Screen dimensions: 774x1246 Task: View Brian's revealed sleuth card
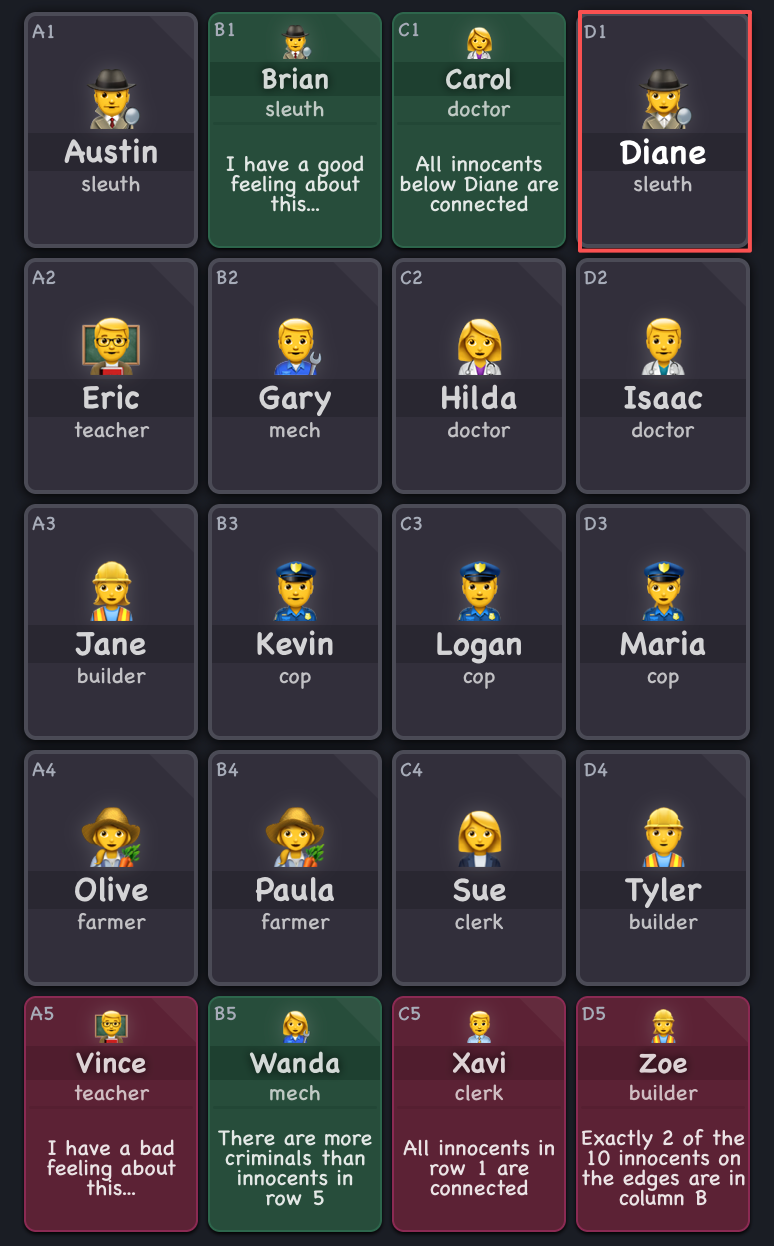295,130
